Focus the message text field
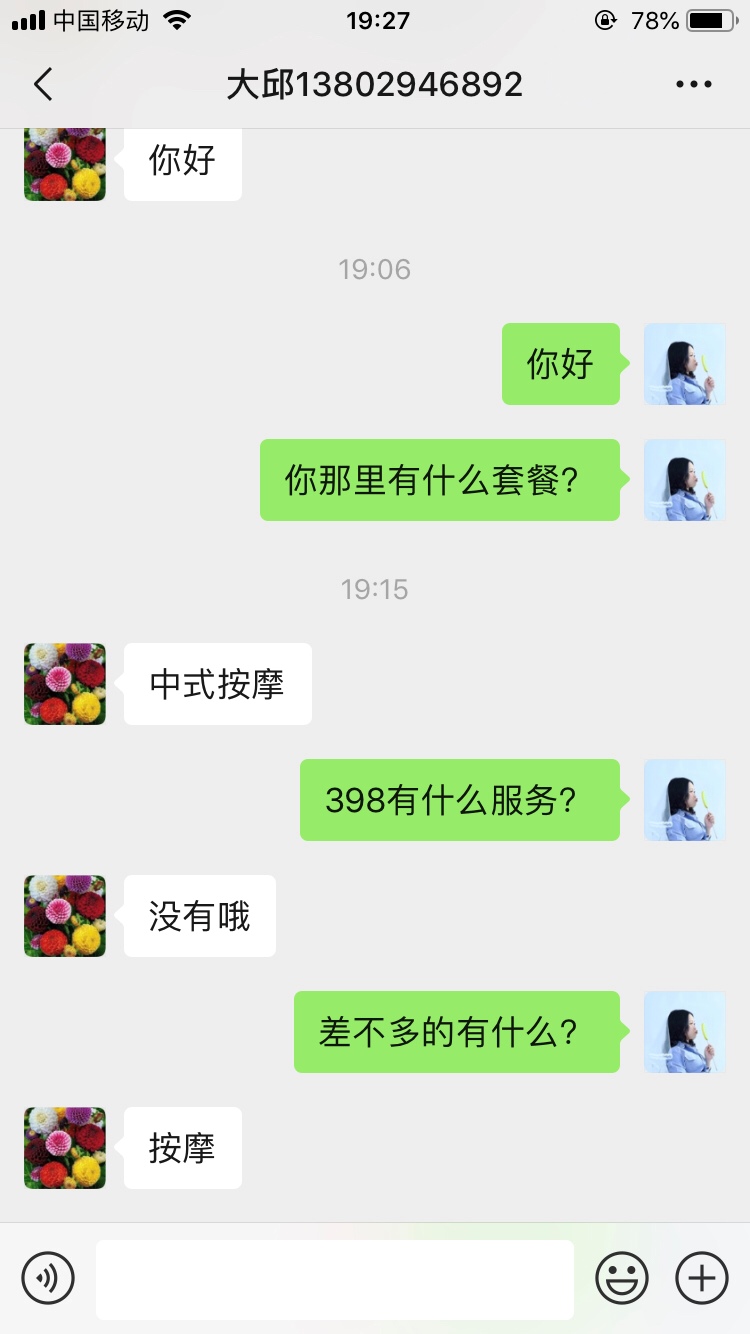The image size is (750, 1334). 335,1279
